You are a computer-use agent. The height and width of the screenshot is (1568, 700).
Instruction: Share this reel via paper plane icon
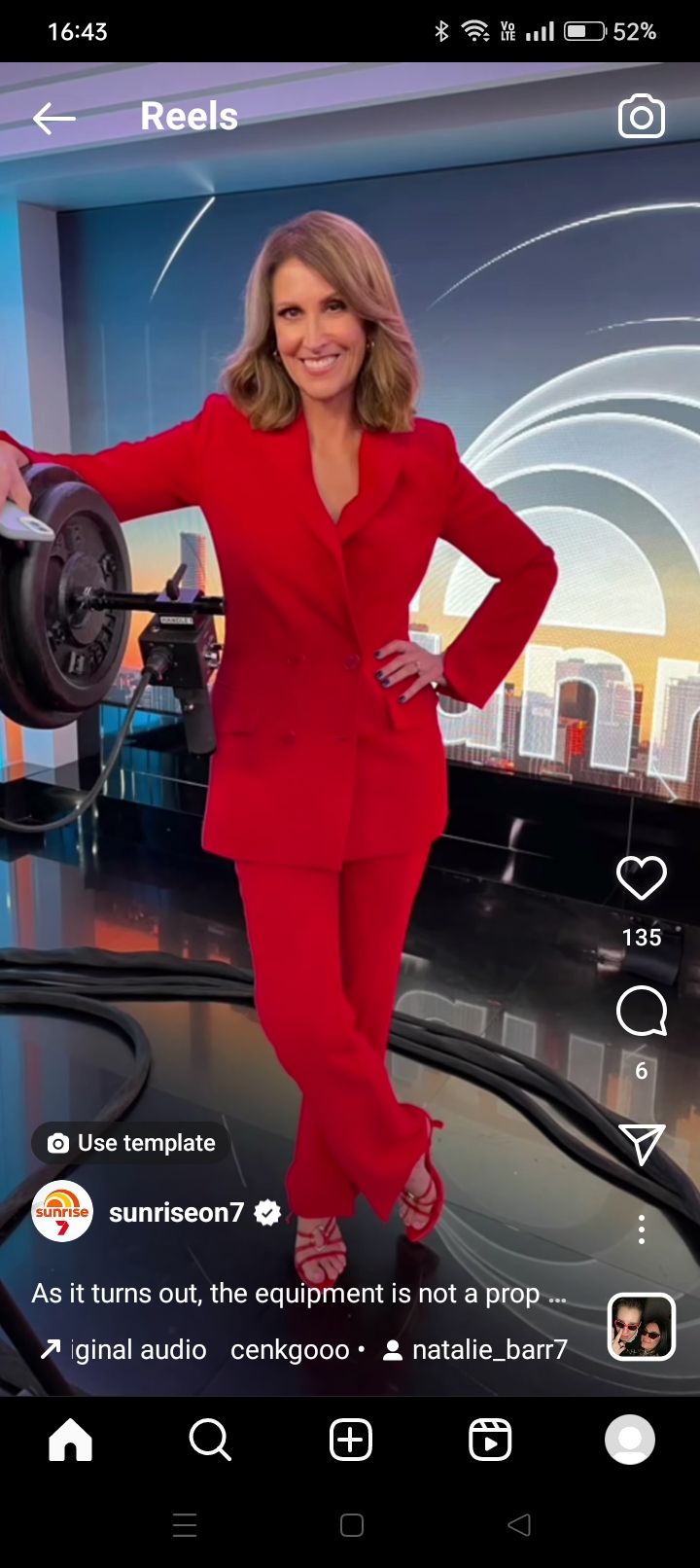pos(641,1144)
